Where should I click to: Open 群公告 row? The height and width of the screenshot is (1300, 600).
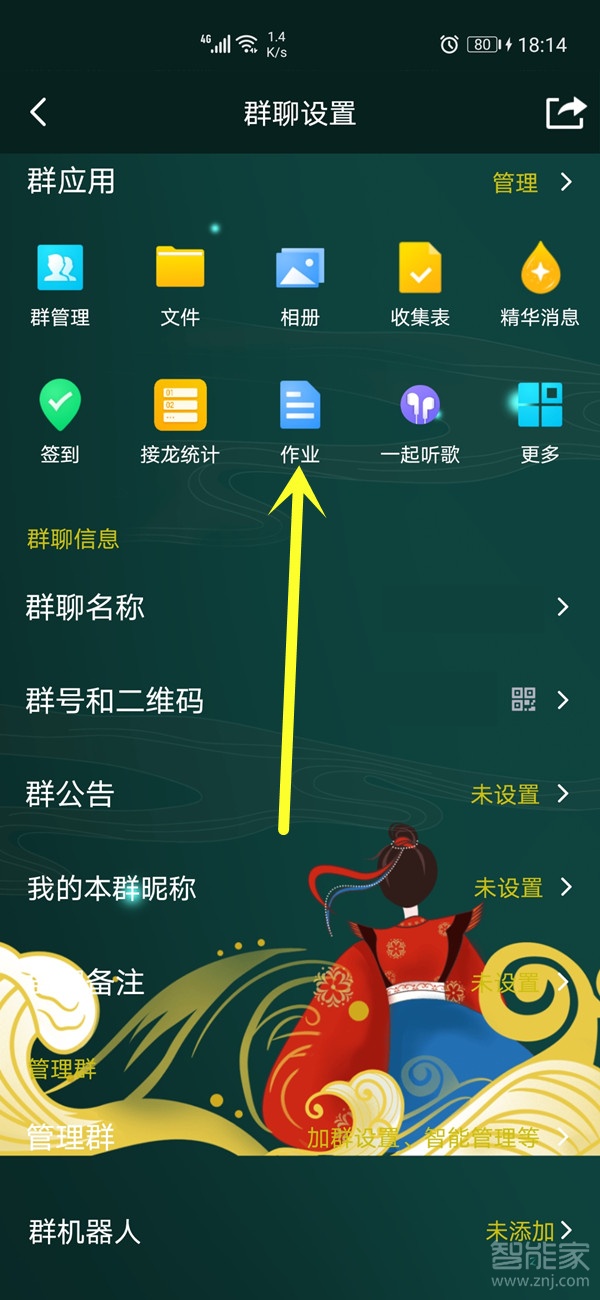coord(300,794)
